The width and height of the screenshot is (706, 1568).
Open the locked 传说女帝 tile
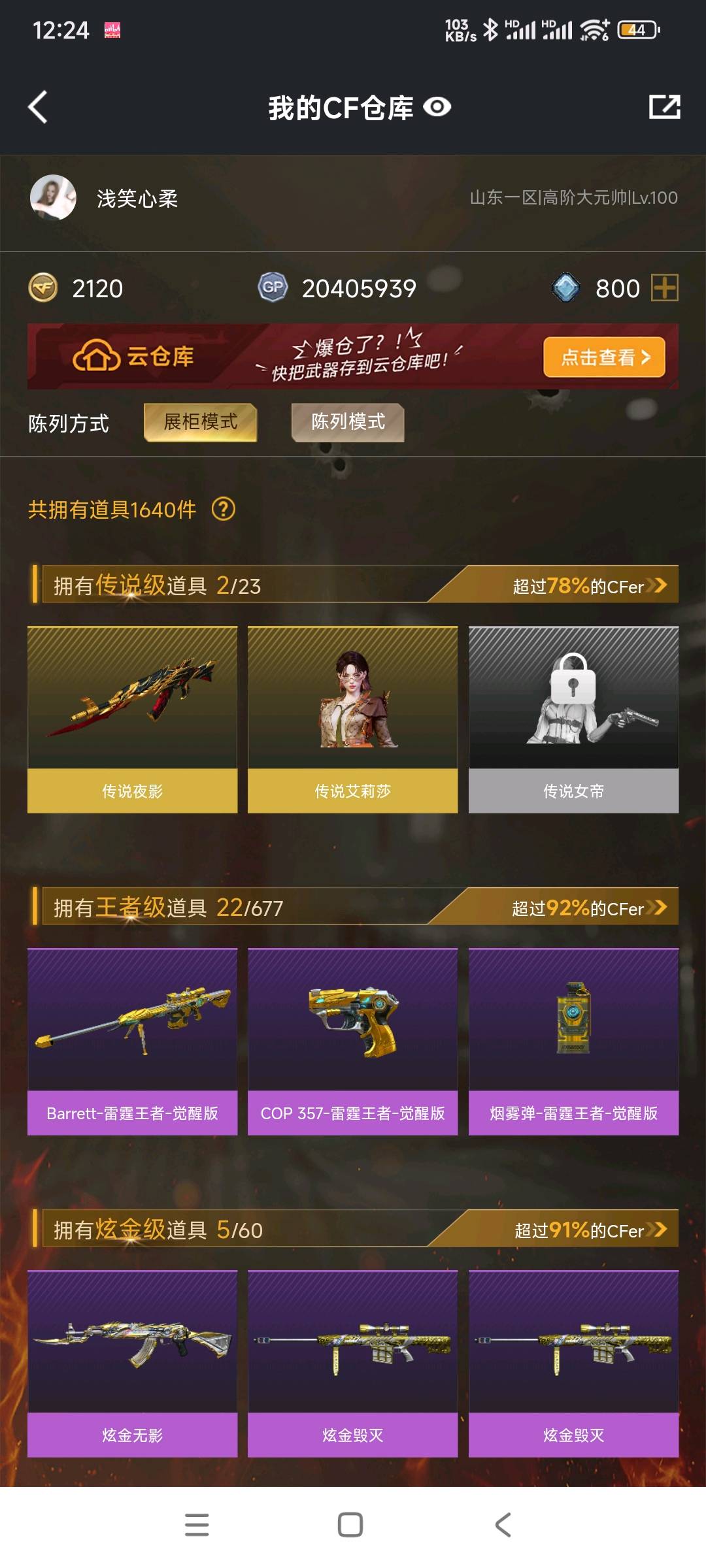pyautogui.click(x=573, y=719)
